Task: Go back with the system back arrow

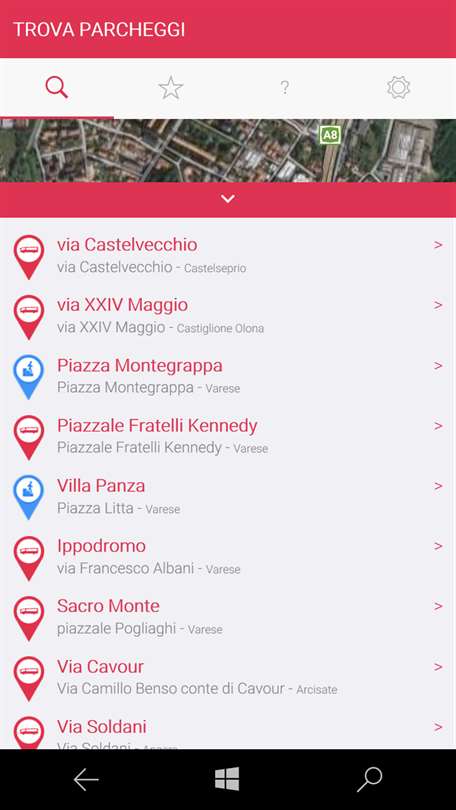Action: (x=86, y=779)
